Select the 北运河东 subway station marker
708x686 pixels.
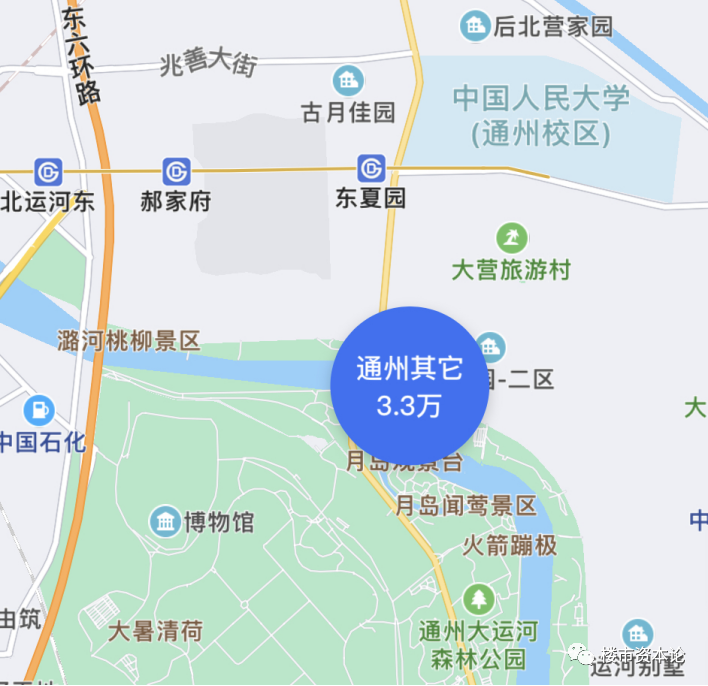[47, 169]
